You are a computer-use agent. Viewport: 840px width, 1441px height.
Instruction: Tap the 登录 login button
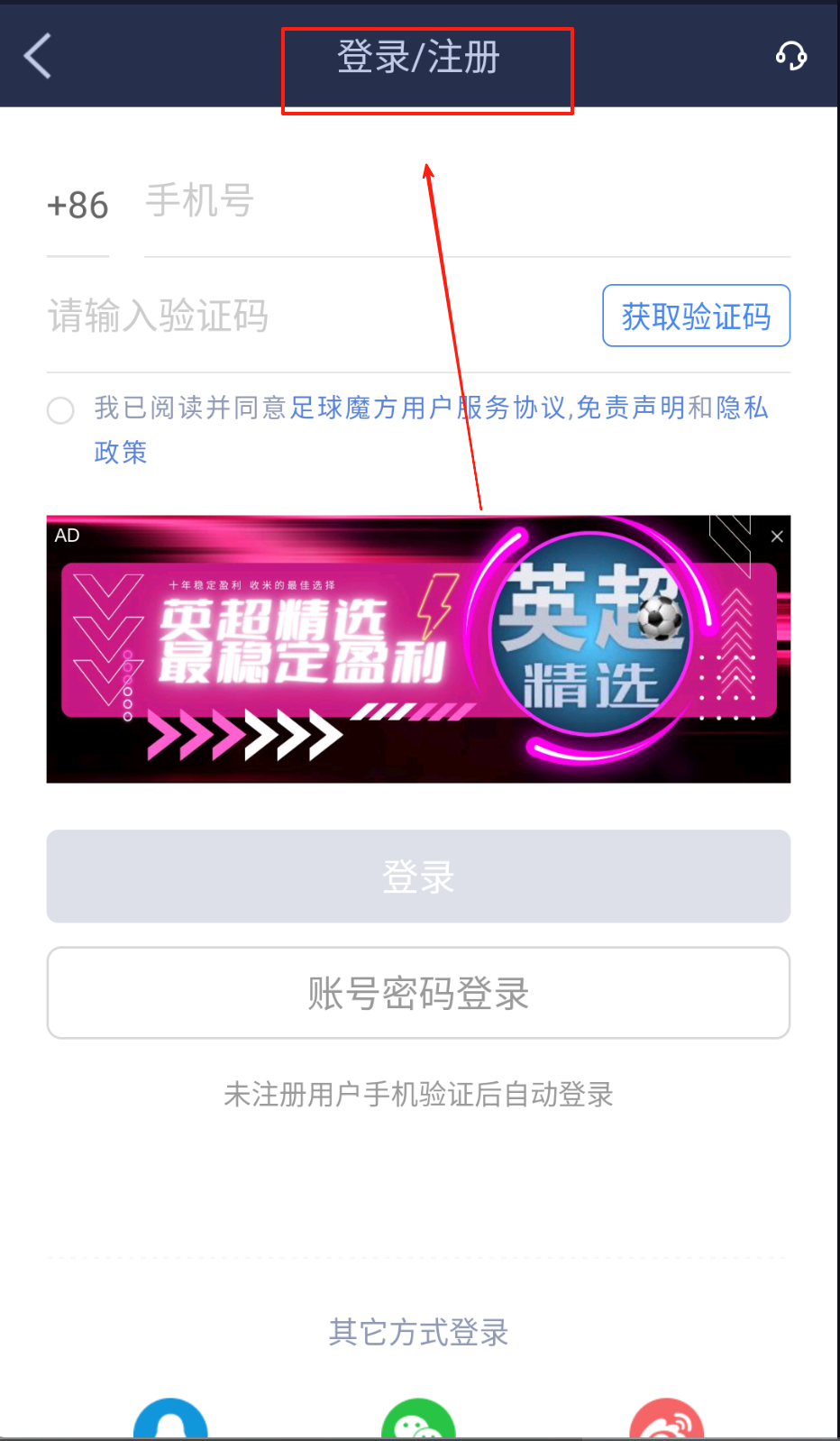click(x=418, y=877)
